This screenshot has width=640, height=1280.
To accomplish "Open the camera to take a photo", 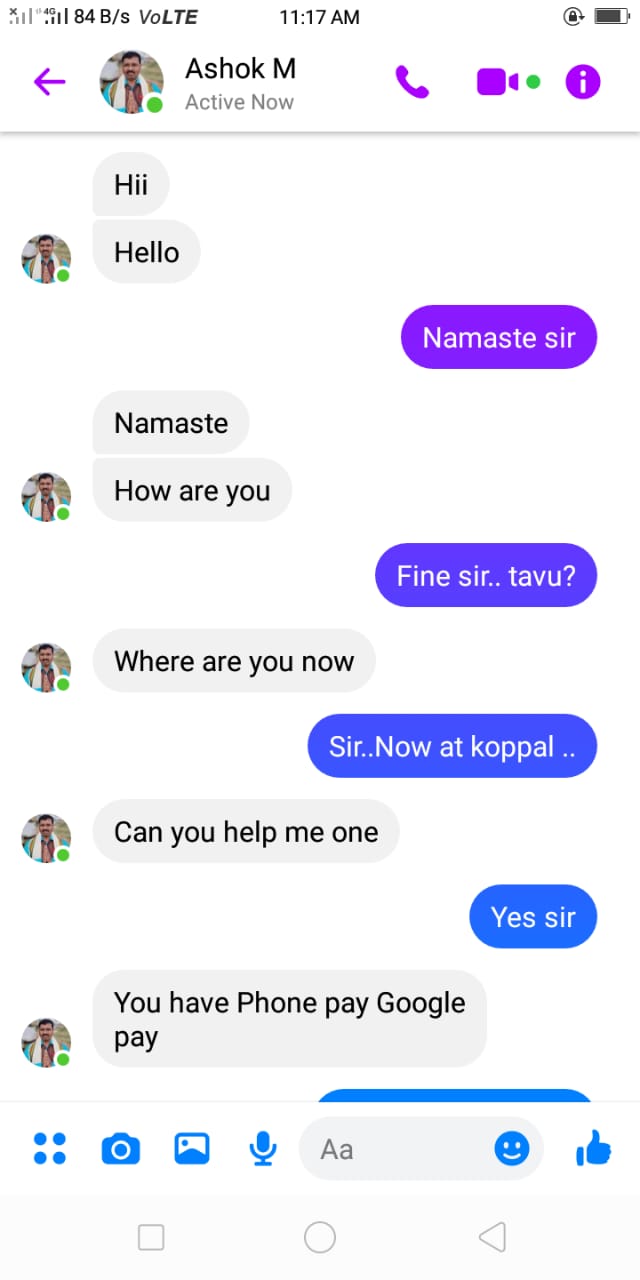I will pos(121,1149).
